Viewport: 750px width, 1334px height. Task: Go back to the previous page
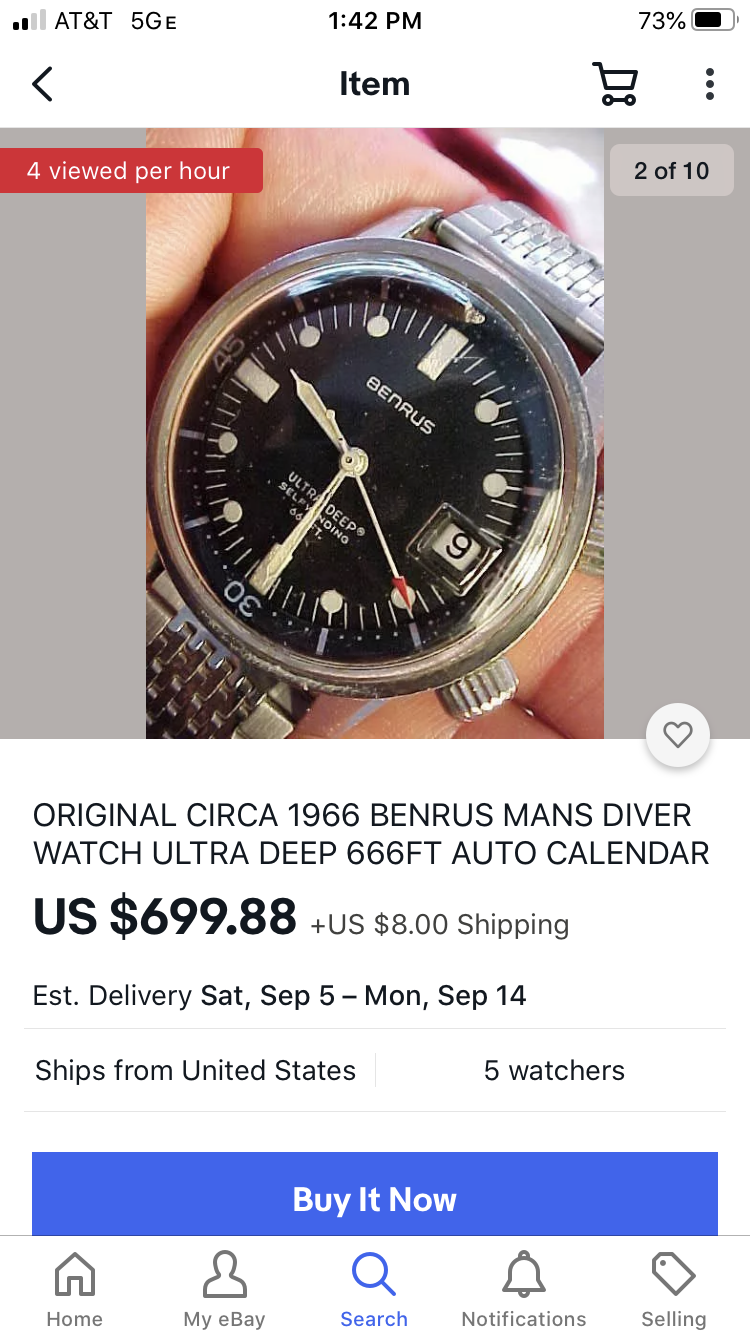tap(42, 84)
